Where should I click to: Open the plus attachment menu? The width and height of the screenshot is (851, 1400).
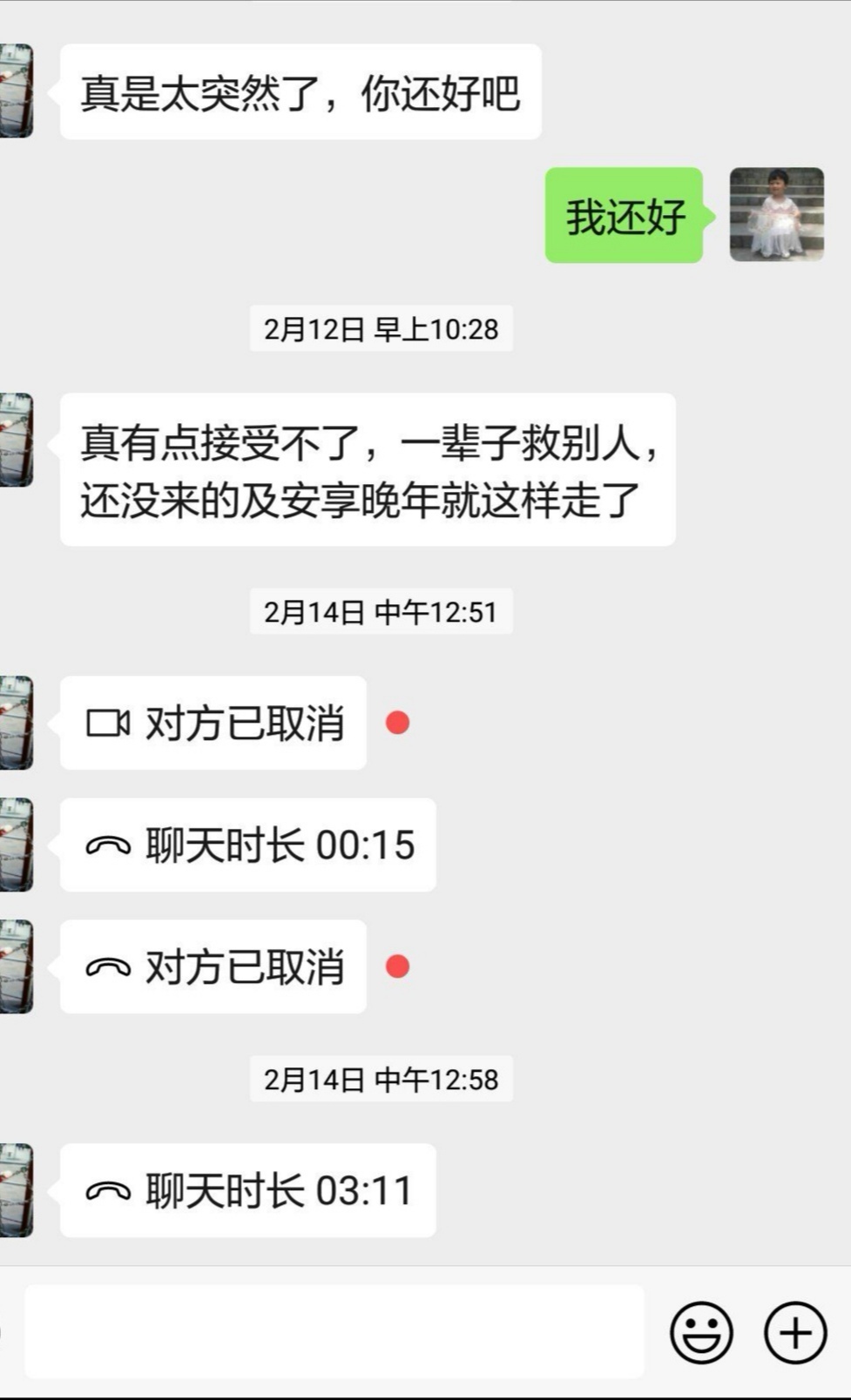(794, 1332)
